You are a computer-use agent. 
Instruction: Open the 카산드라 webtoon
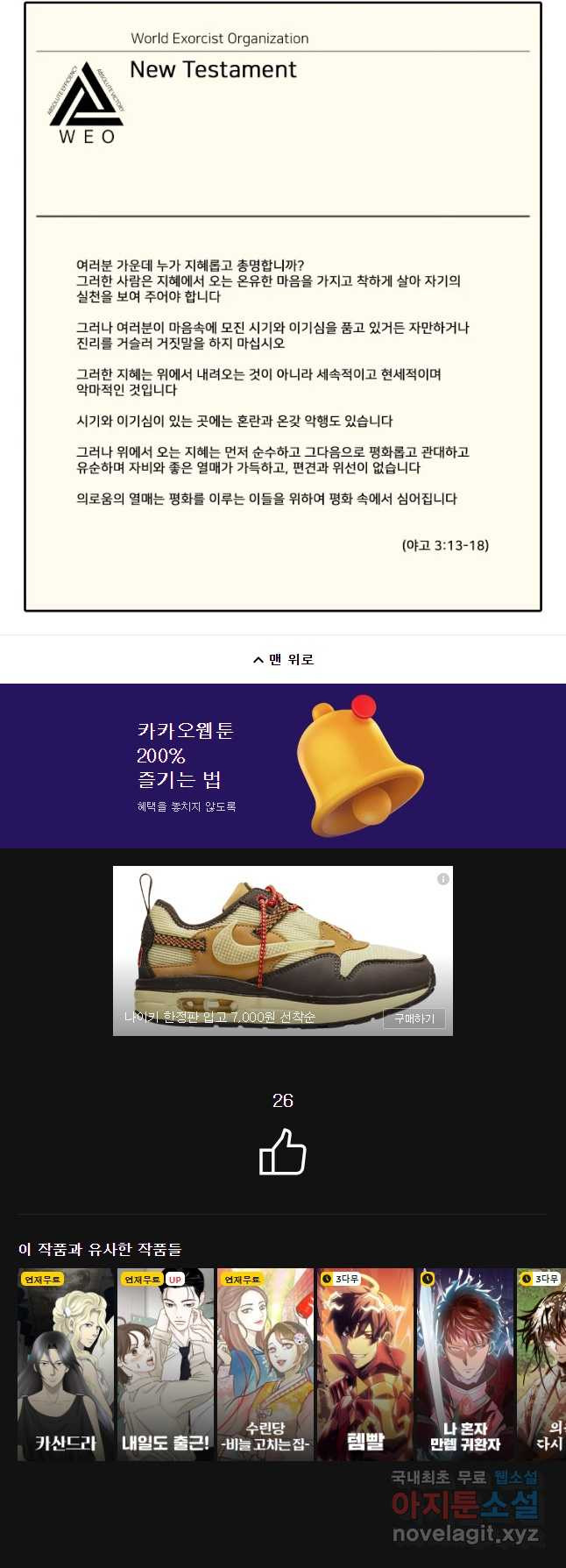[x=66, y=1364]
